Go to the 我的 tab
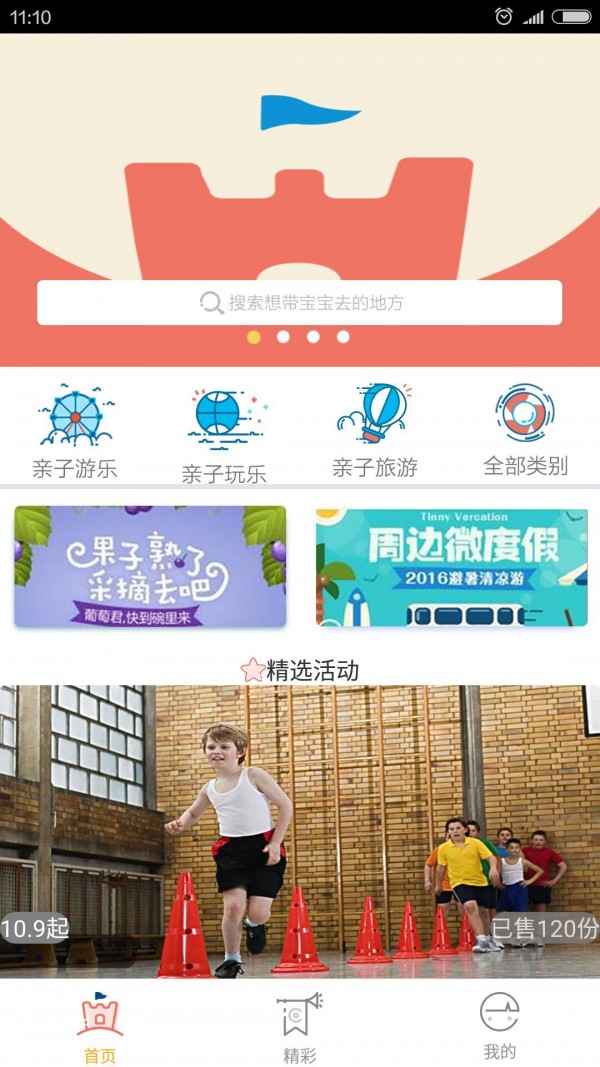This screenshot has width=600, height=1067. click(500, 1026)
